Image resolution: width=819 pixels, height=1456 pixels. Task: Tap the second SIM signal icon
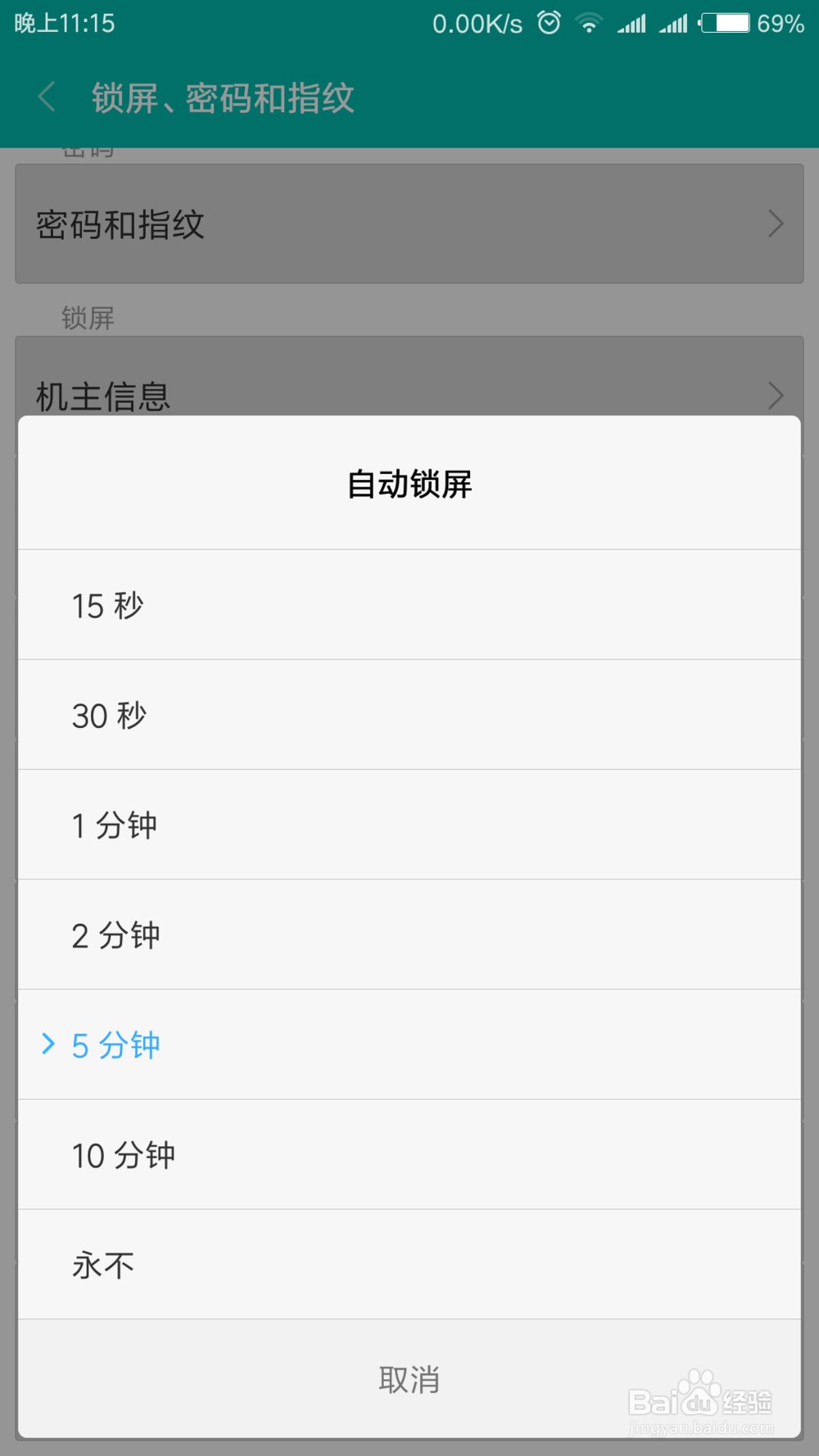(x=674, y=22)
